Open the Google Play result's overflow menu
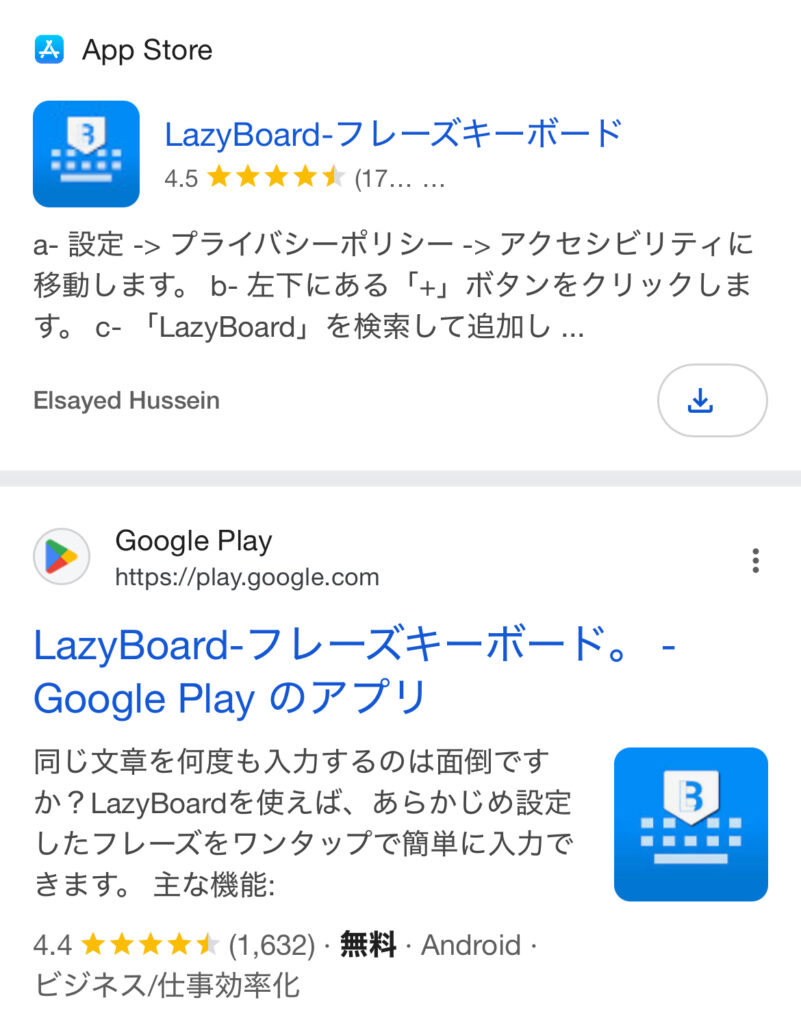This screenshot has width=801, height=1024. tap(756, 560)
